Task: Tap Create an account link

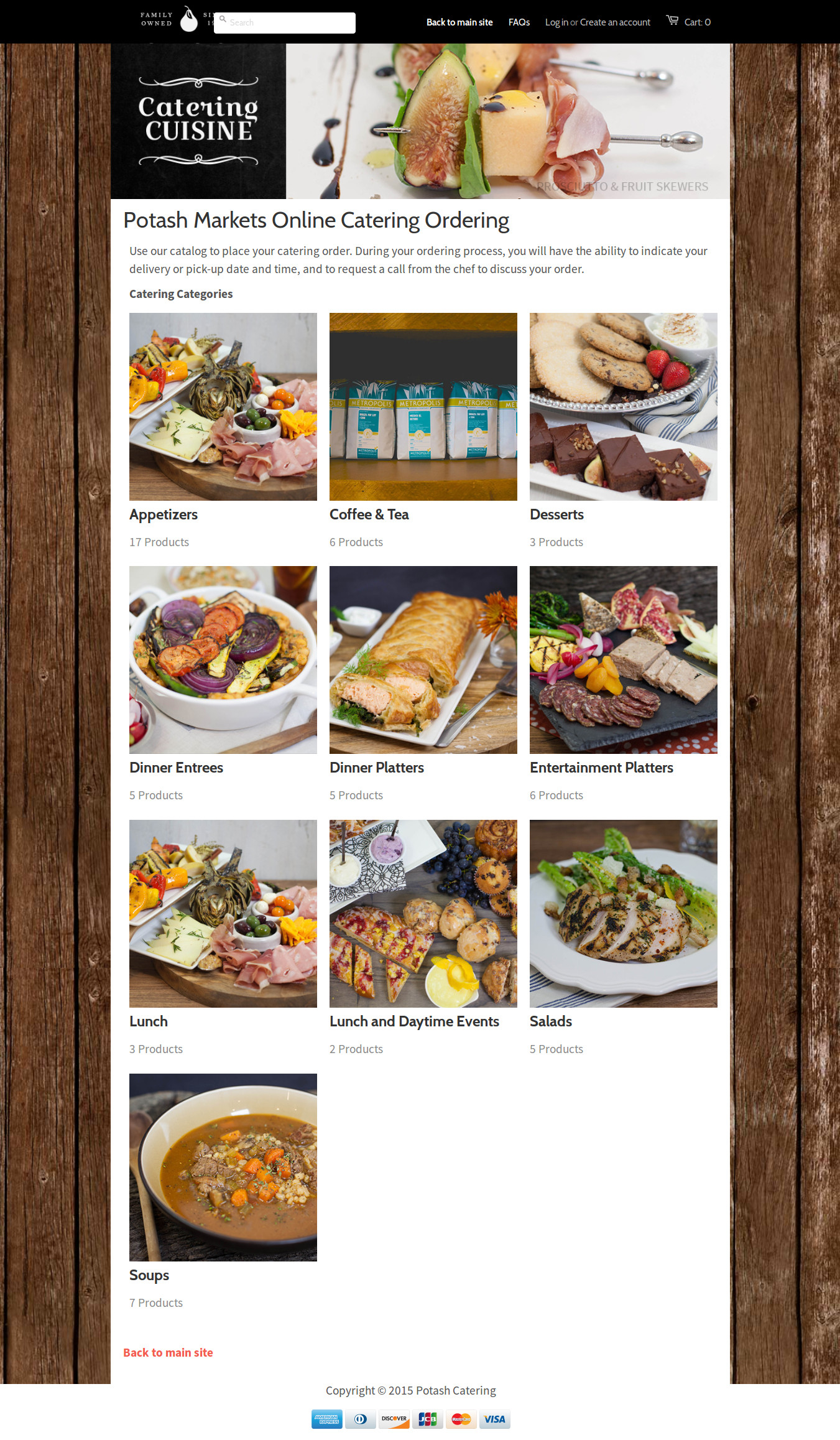Action: click(x=615, y=22)
